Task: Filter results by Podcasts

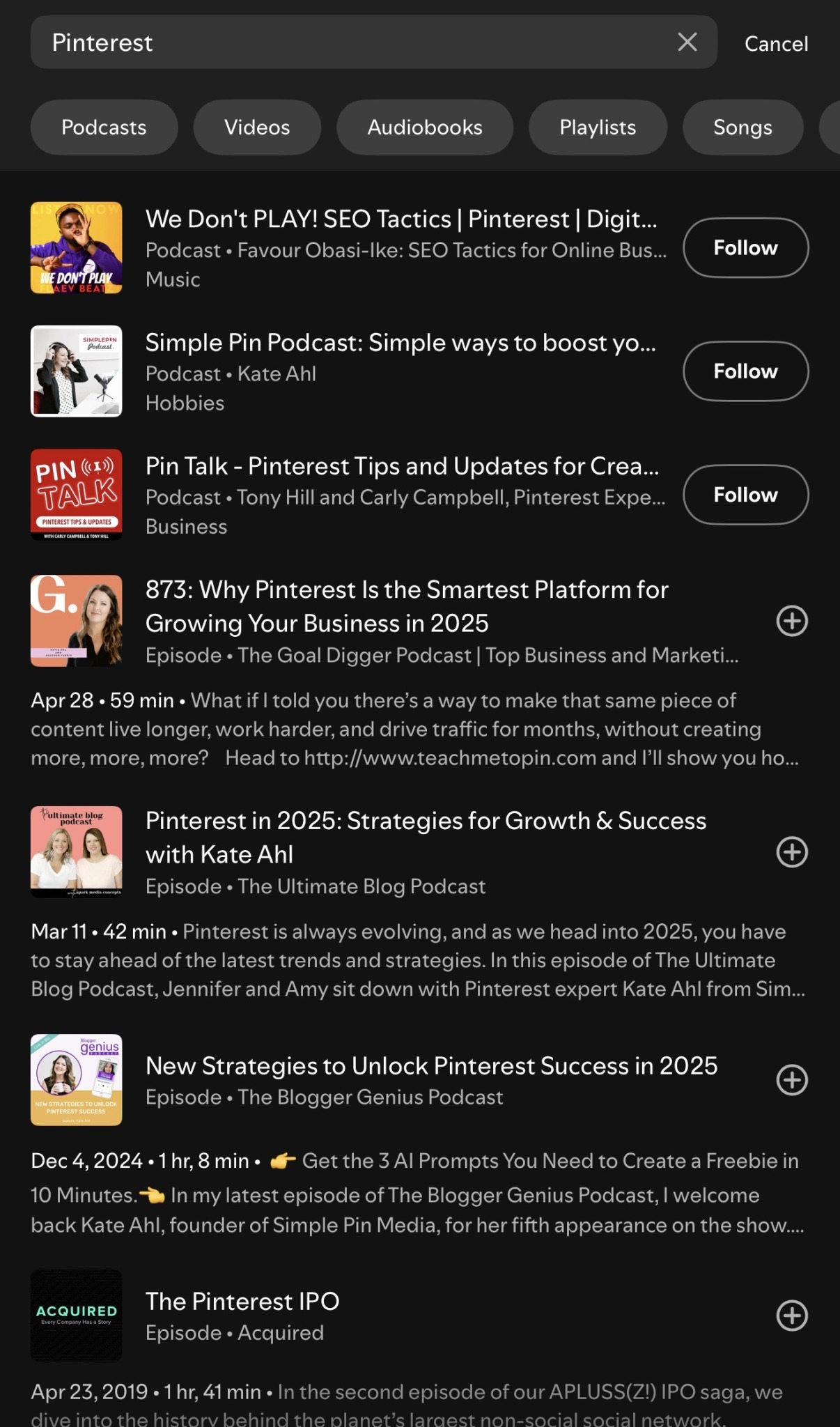Action: (x=104, y=128)
